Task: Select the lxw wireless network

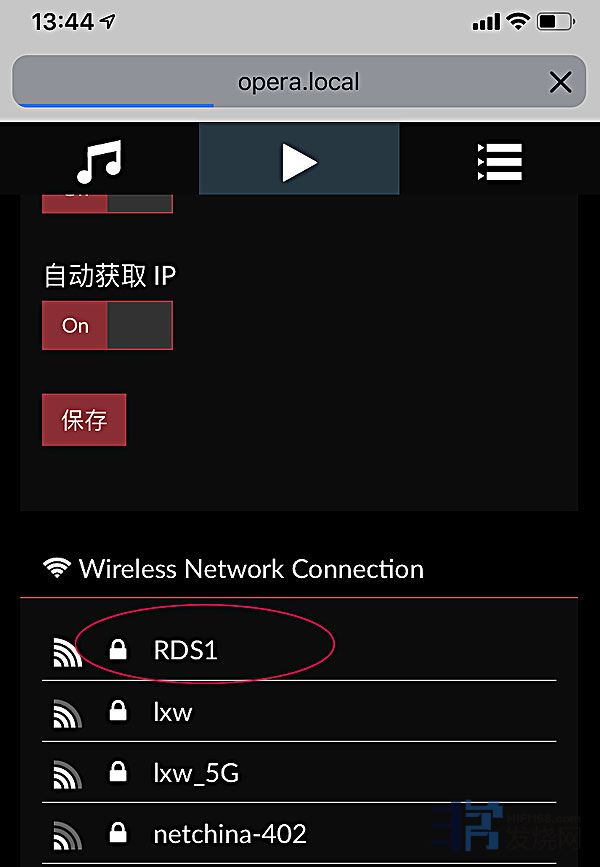Action: point(172,712)
